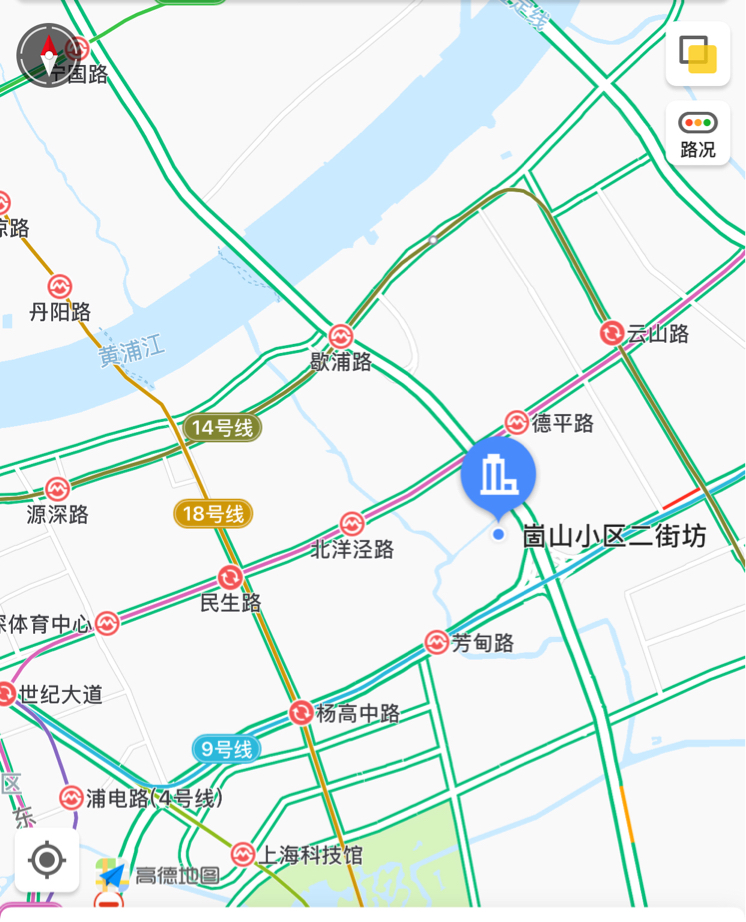Recenter map on my current location
Screen dimensions: 746x922
47,859
